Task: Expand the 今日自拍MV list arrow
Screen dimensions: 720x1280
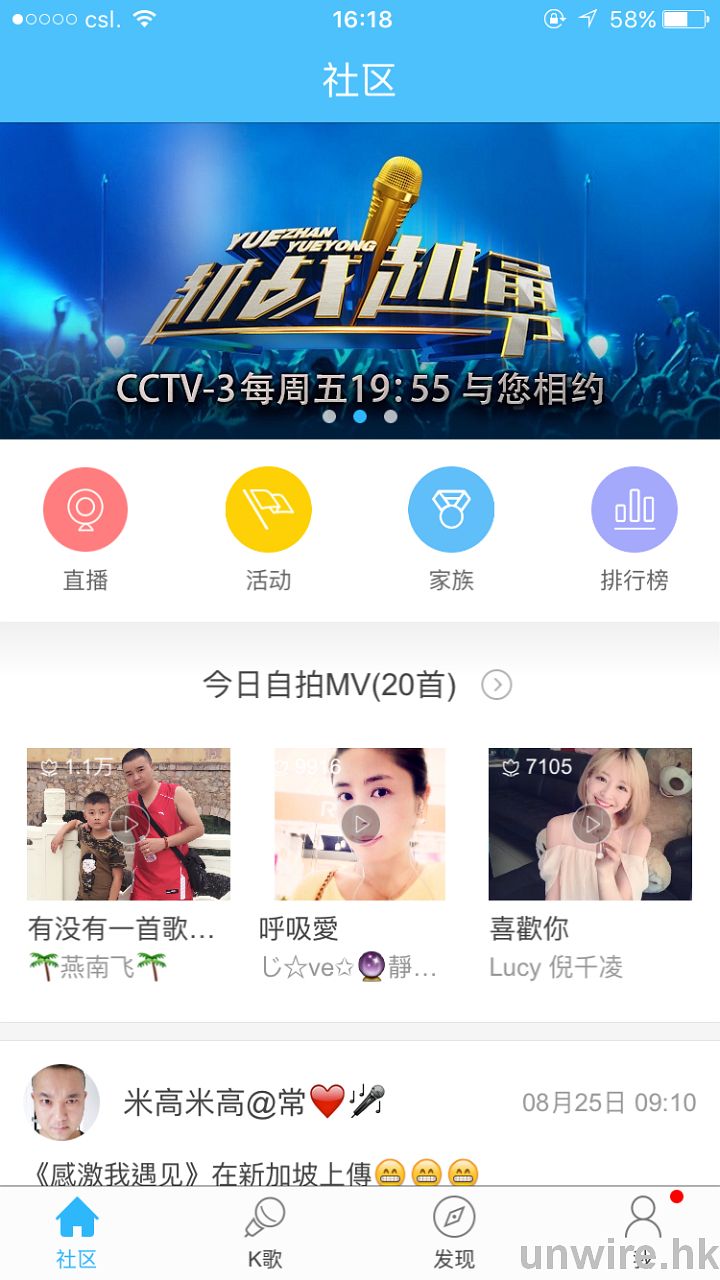Action: point(497,685)
